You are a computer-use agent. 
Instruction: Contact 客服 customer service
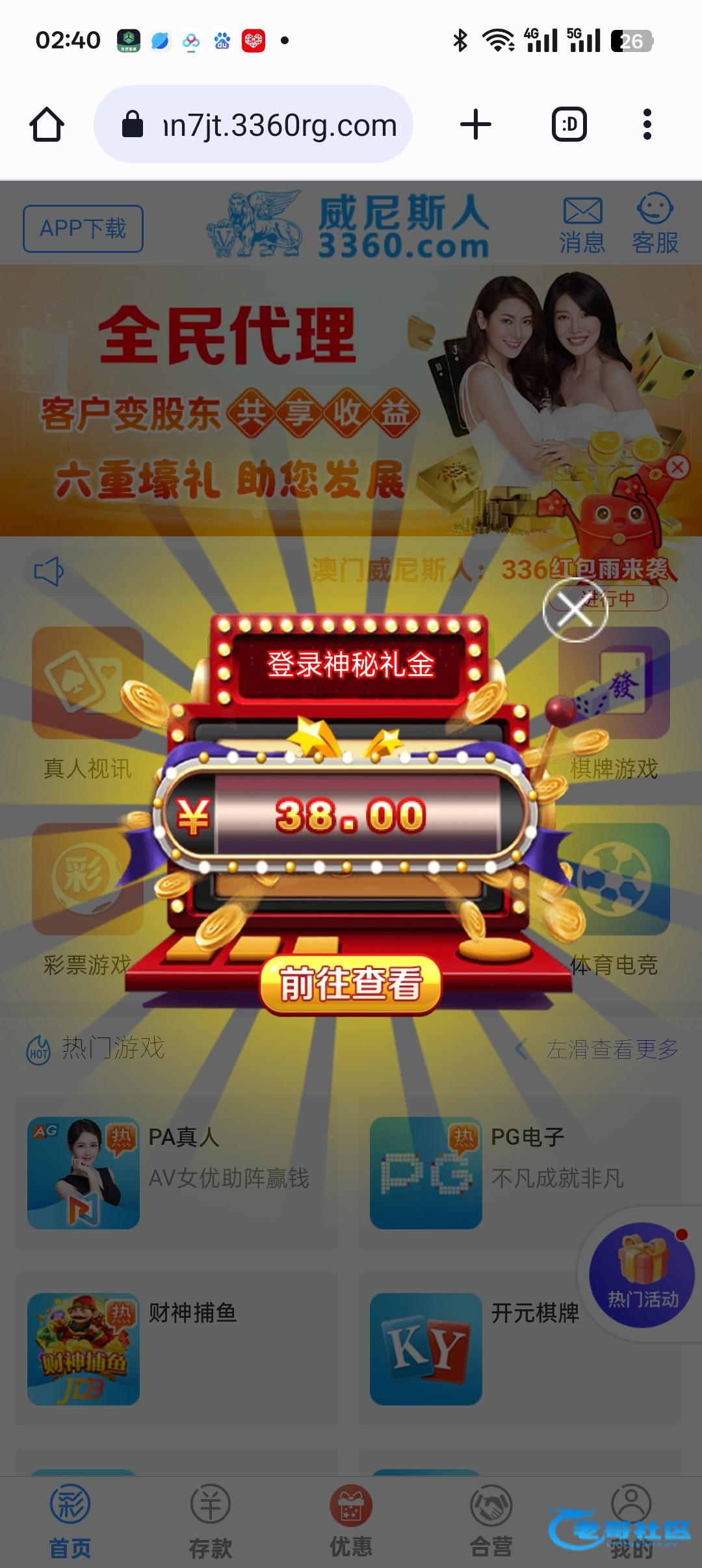pos(655,226)
